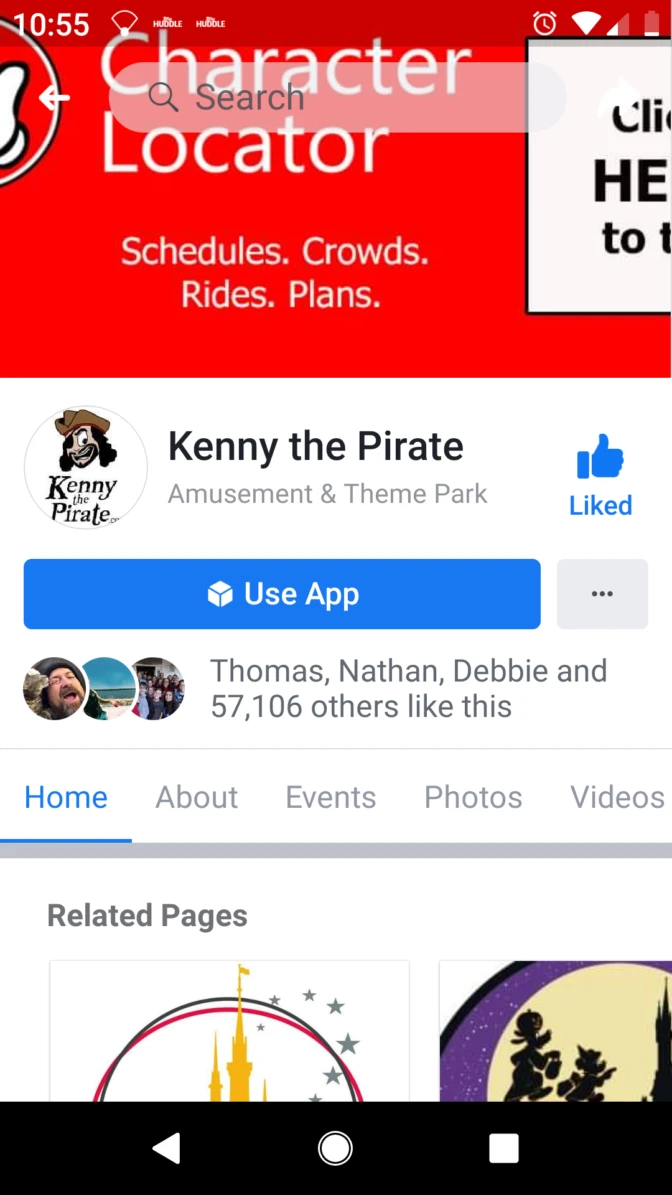The width and height of the screenshot is (672, 1195).
Task: Open the Search field
Action: click(x=338, y=98)
